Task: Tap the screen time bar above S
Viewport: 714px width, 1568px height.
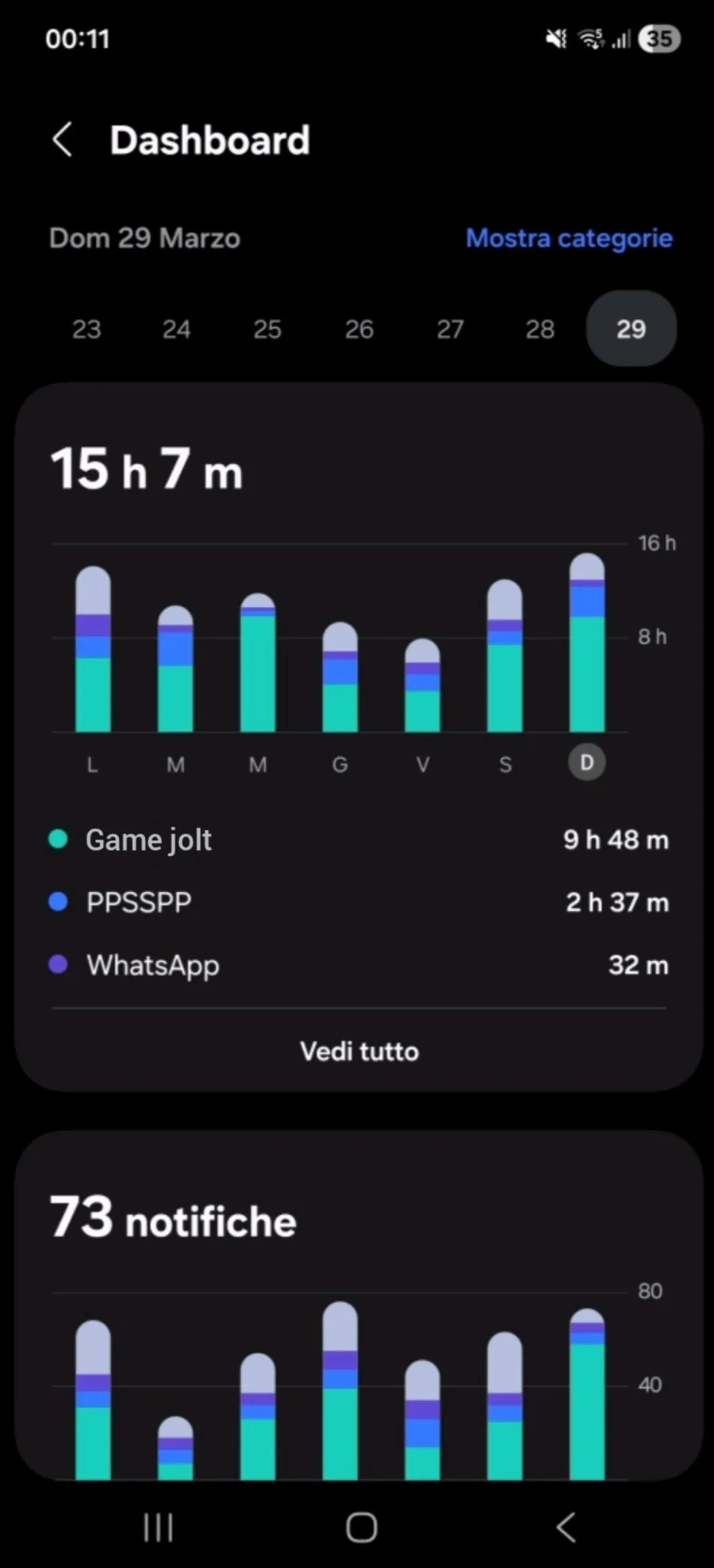Action: [505, 656]
